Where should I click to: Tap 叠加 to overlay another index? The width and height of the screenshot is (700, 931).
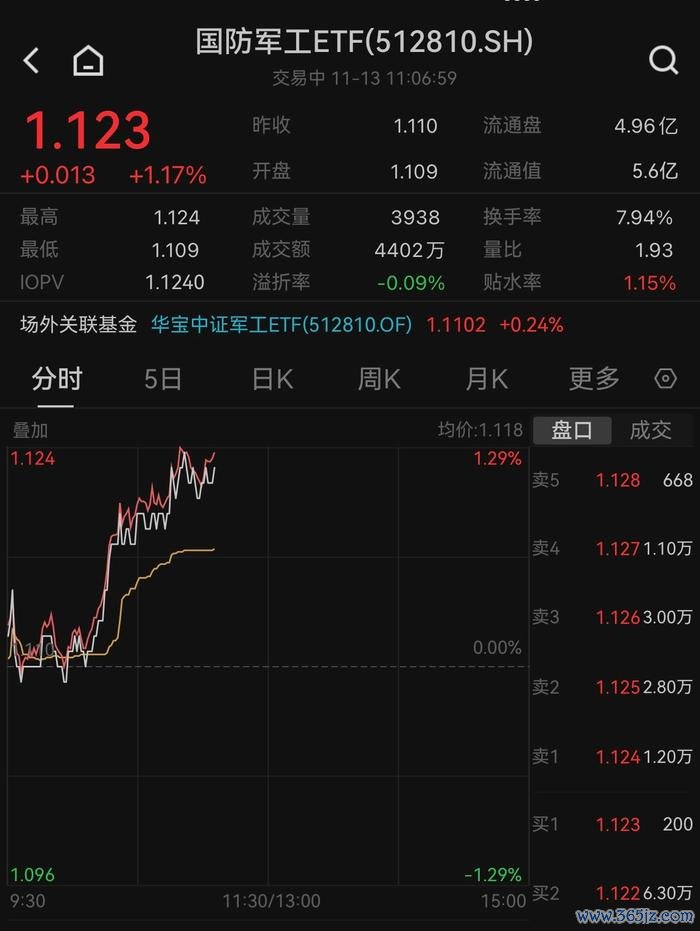(30, 431)
